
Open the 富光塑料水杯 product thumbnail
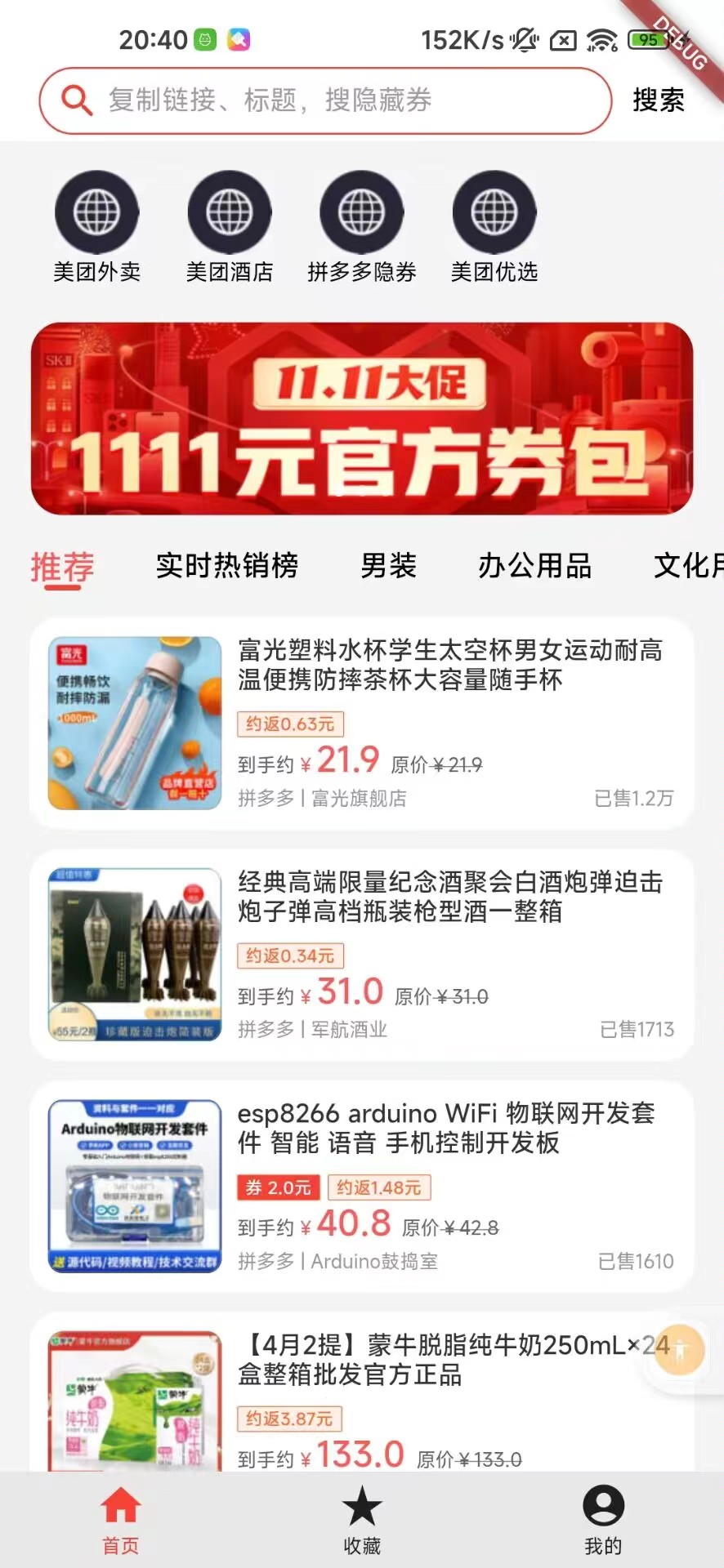coord(134,721)
